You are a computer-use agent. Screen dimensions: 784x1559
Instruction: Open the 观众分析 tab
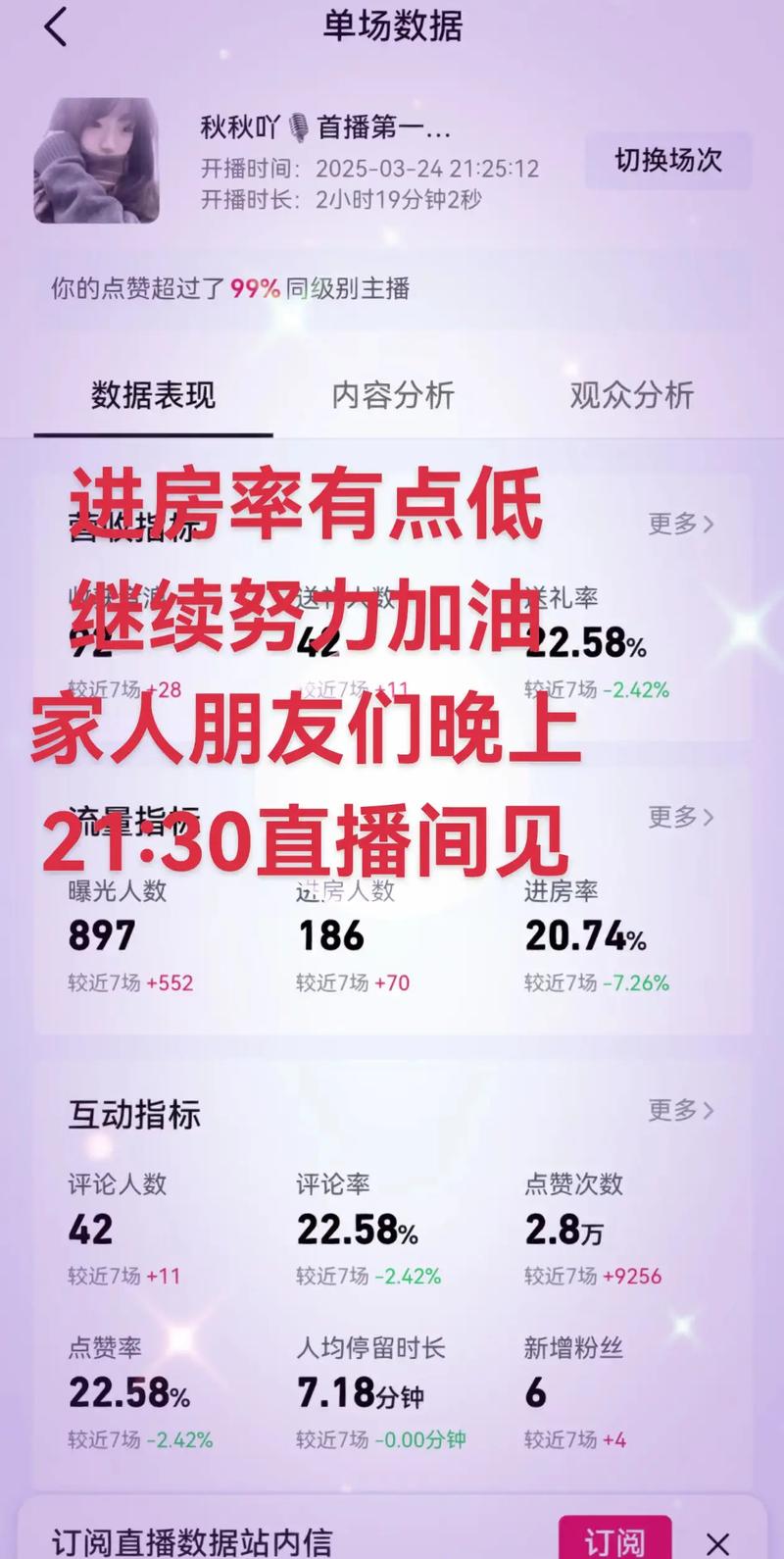point(632,396)
